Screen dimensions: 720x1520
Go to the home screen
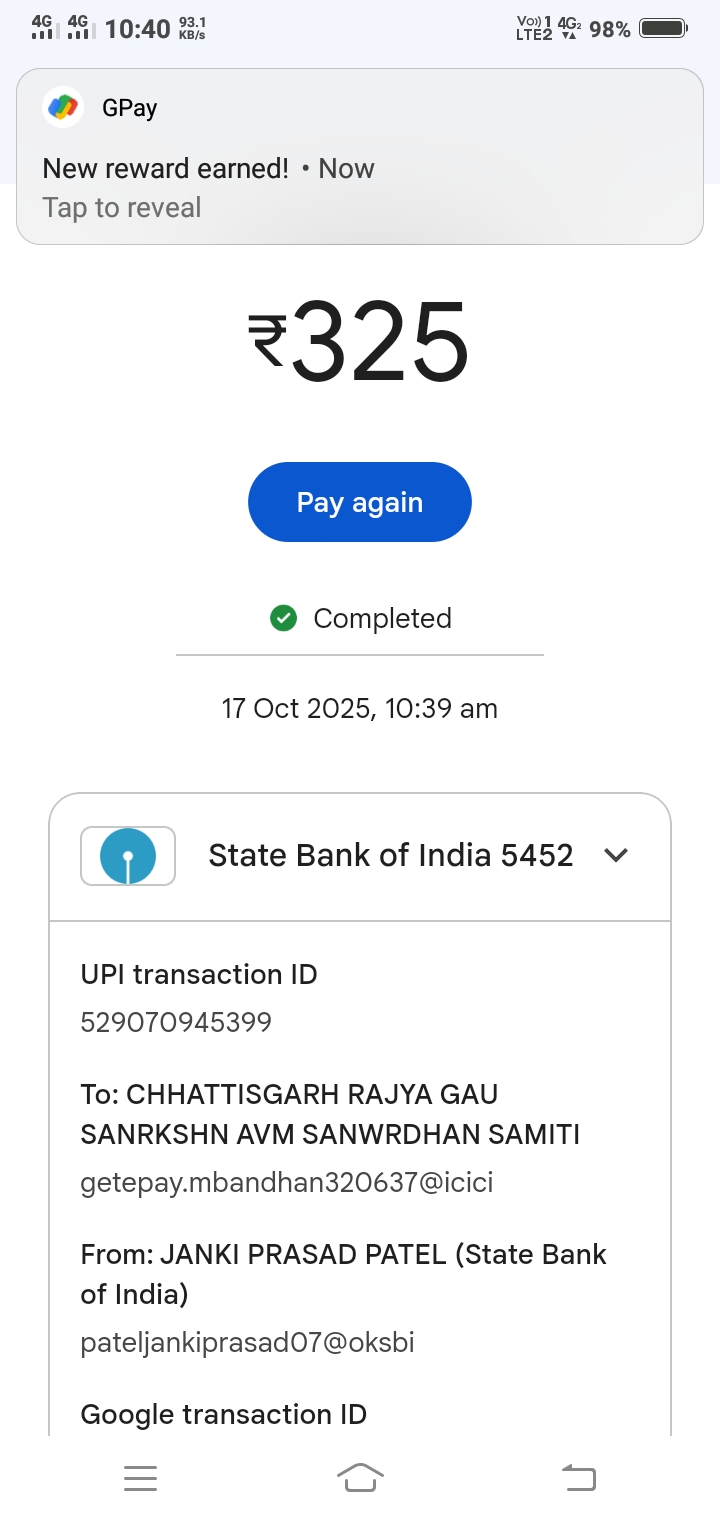click(x=360, y=1477)
